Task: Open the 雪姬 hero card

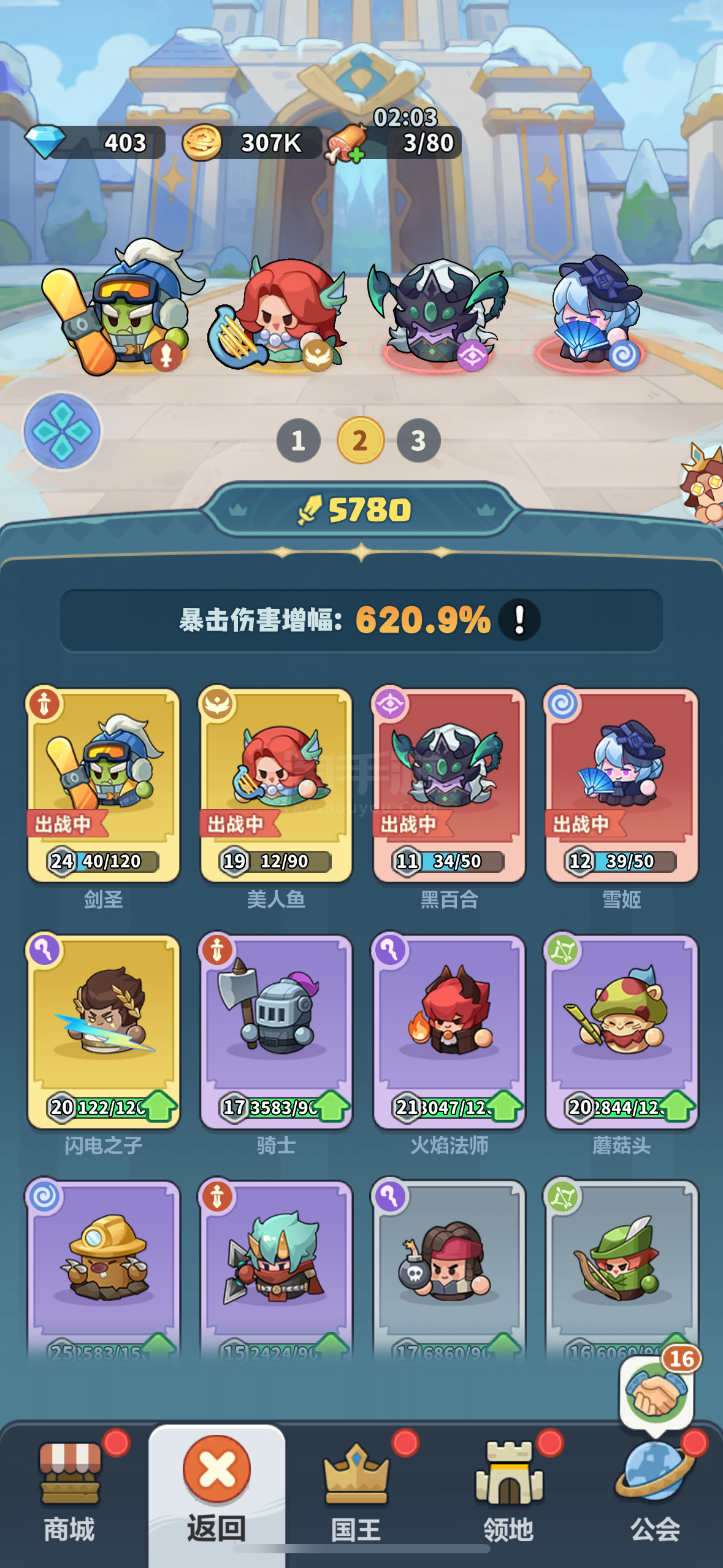Action: (621, 785)
